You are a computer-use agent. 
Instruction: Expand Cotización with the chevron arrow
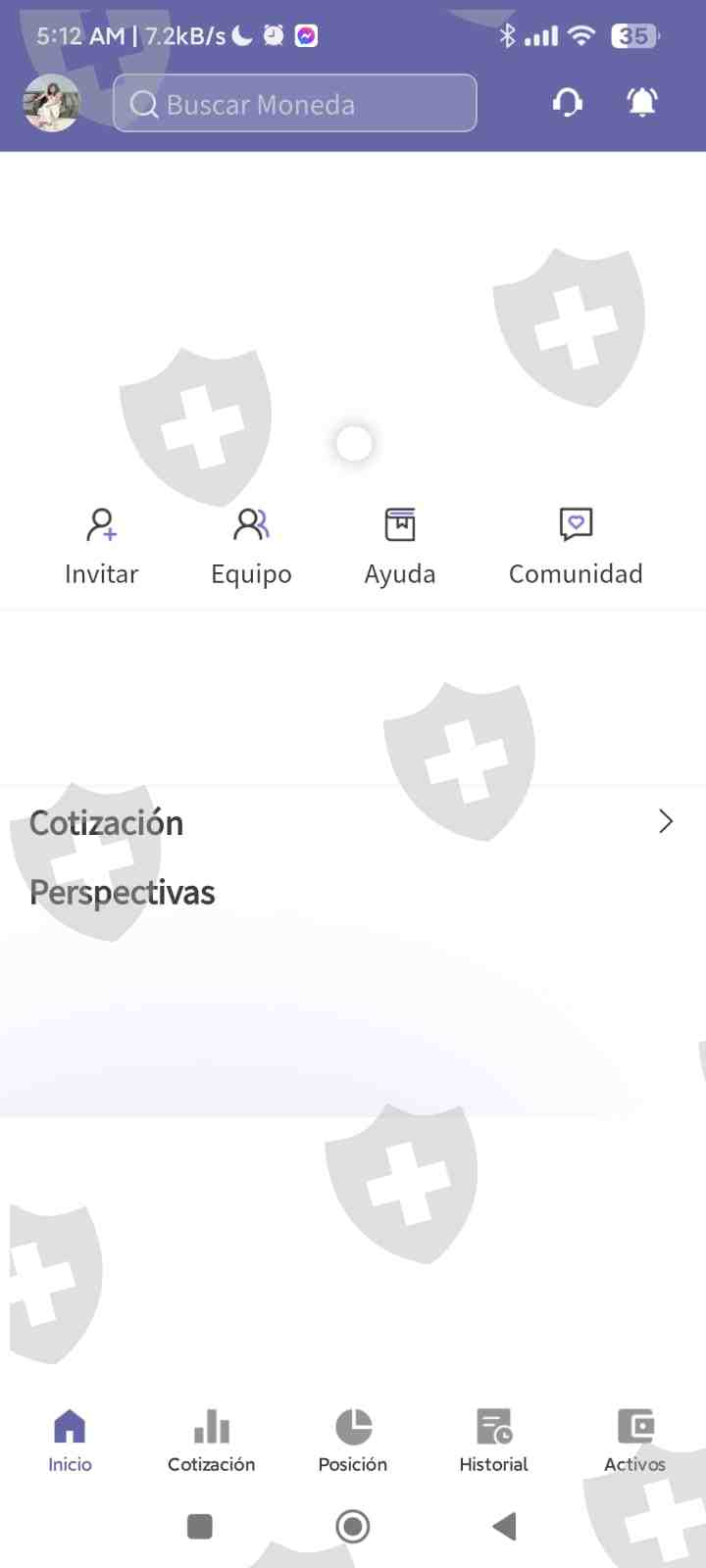click(x=666, y=821)
